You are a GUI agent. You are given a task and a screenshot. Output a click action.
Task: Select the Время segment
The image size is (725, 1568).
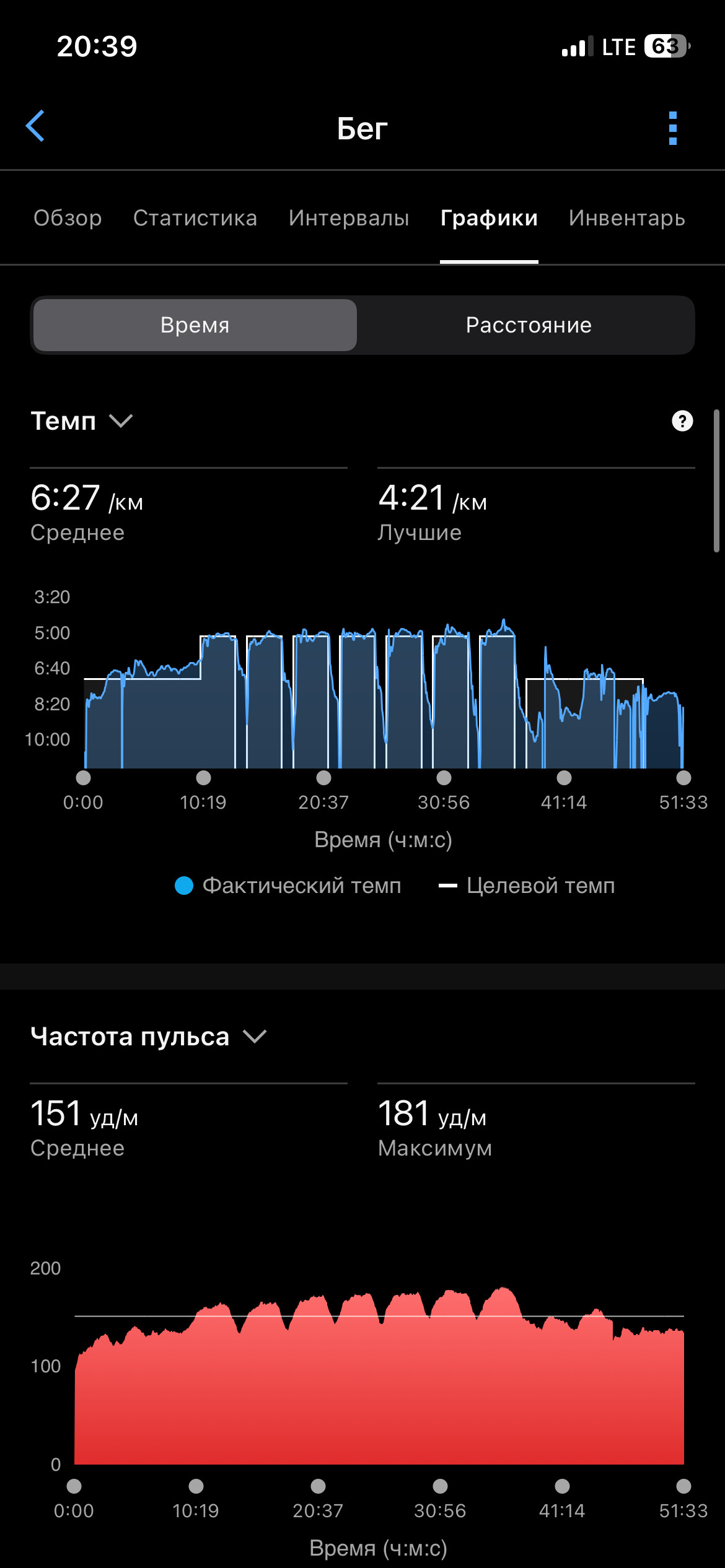(195, 325)
